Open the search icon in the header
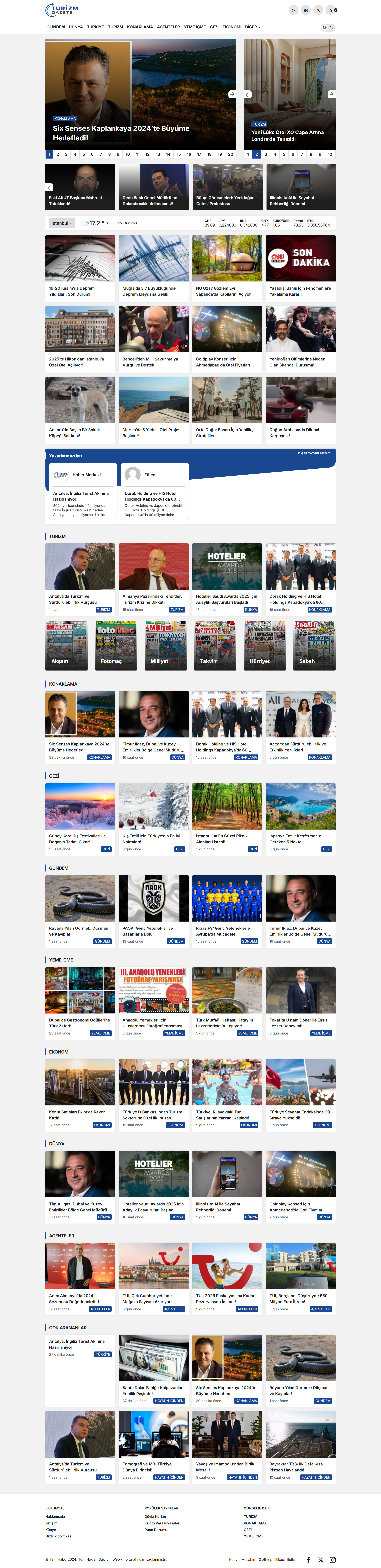381x1568 pixels. click(x=293, y=10)
